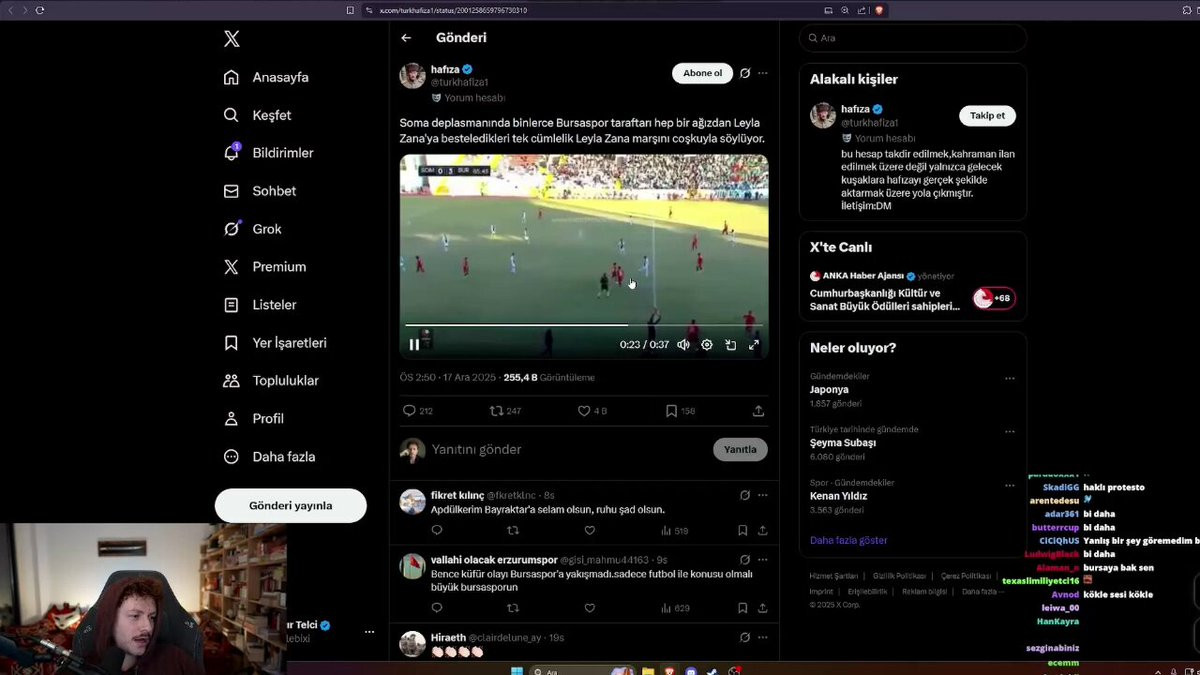
Task: Tap the Gönderi yayınla button
Action: (291, 505)
